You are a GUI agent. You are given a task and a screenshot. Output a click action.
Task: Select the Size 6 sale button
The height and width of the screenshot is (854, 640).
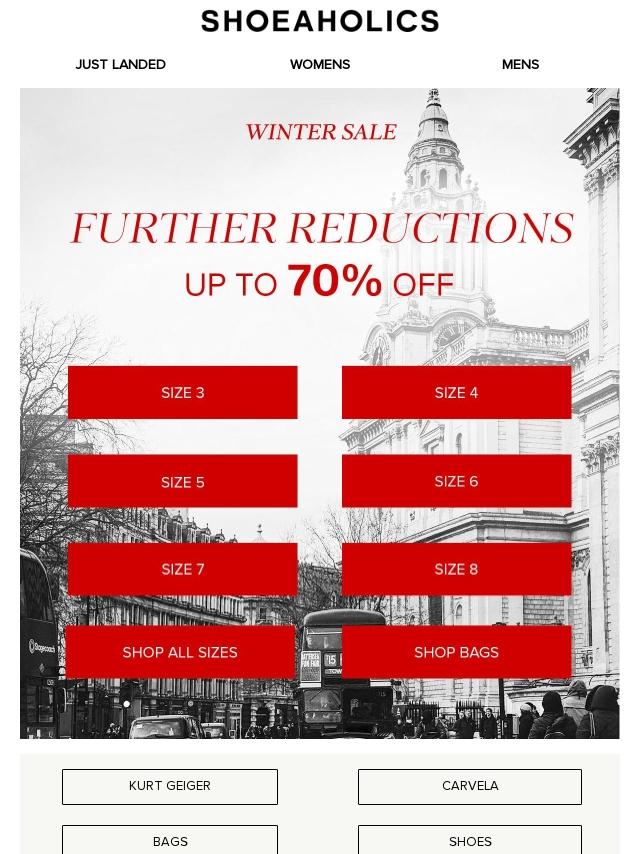point(456,481)
